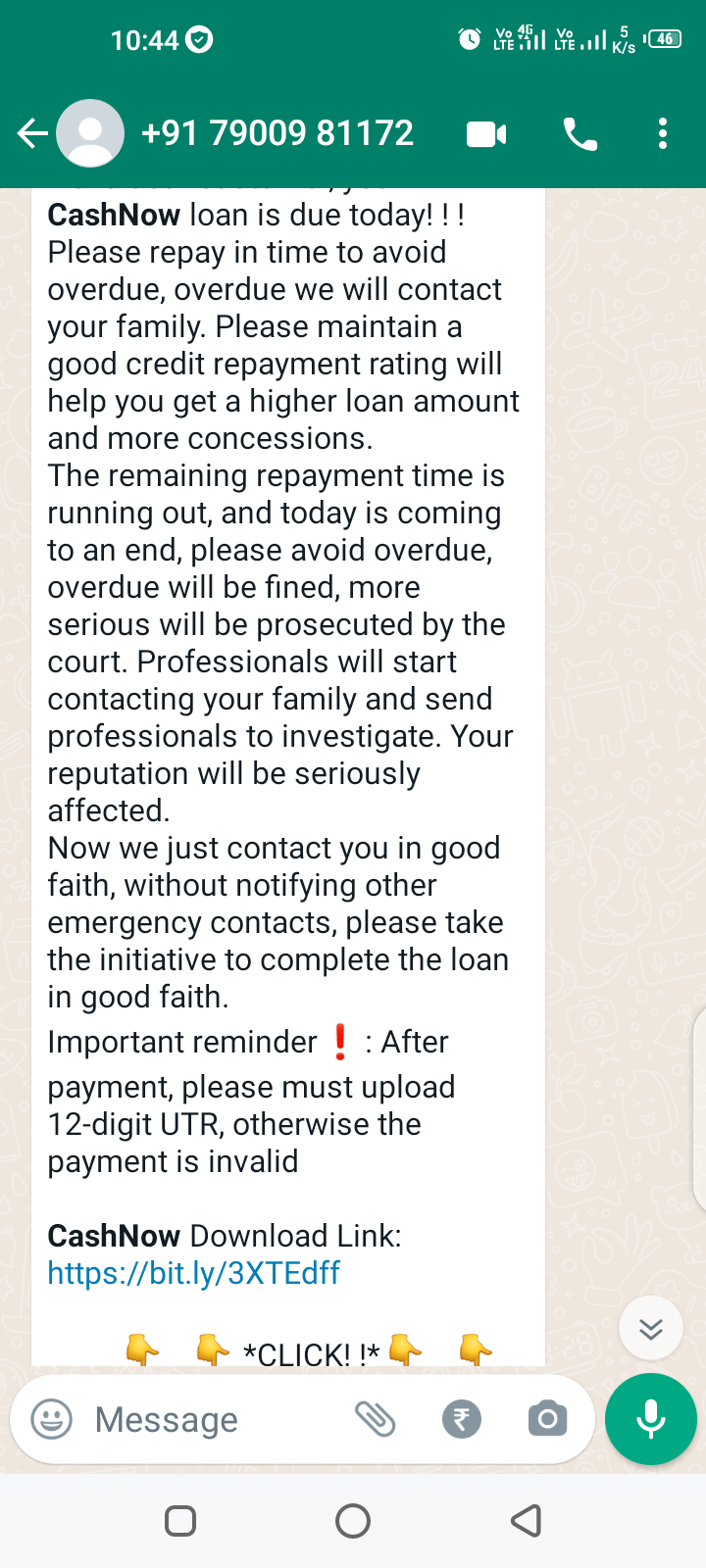The width and height of the screenshot is (706, 1568).
Task: Open contact info for +91 79009 81172
Action: pos(277,133)
